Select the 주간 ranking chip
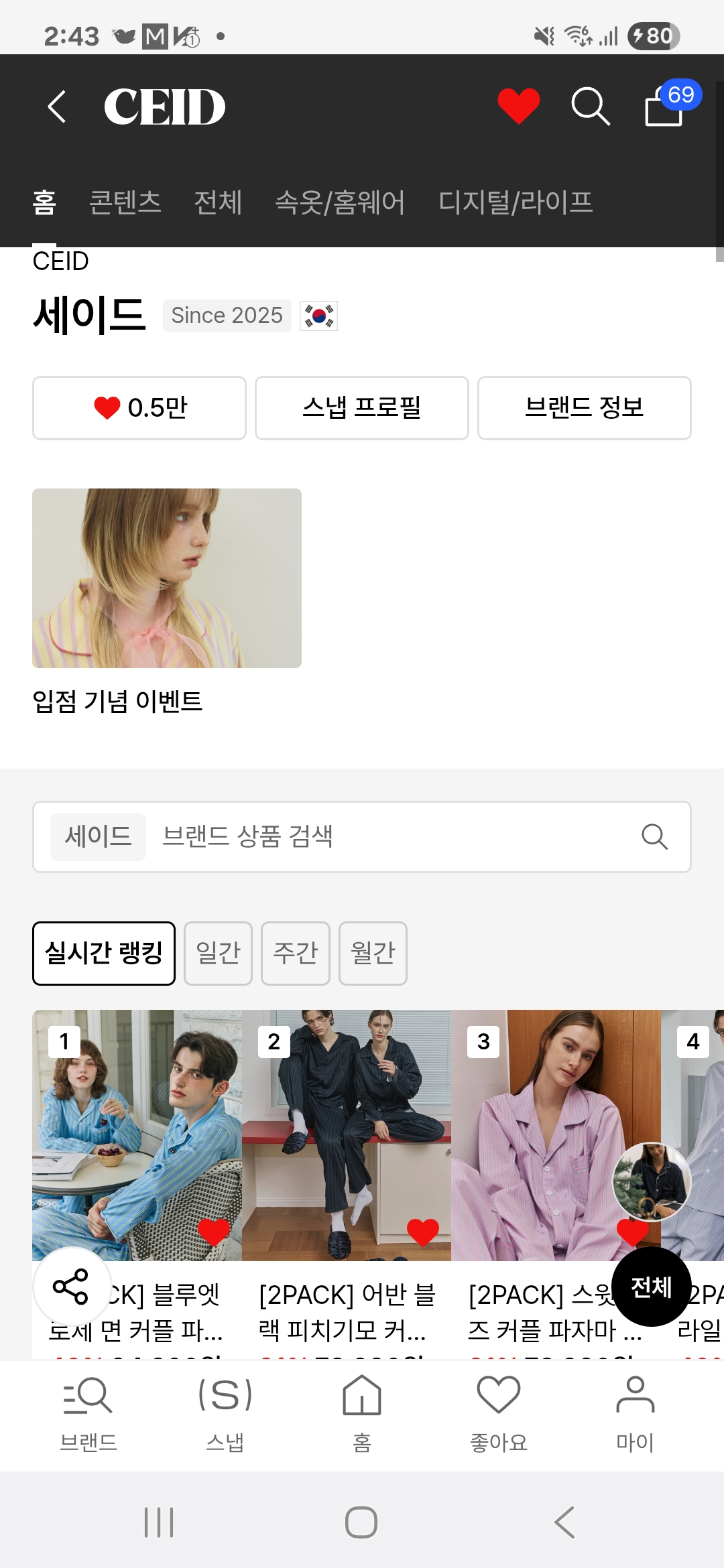 tap(296, 953)
